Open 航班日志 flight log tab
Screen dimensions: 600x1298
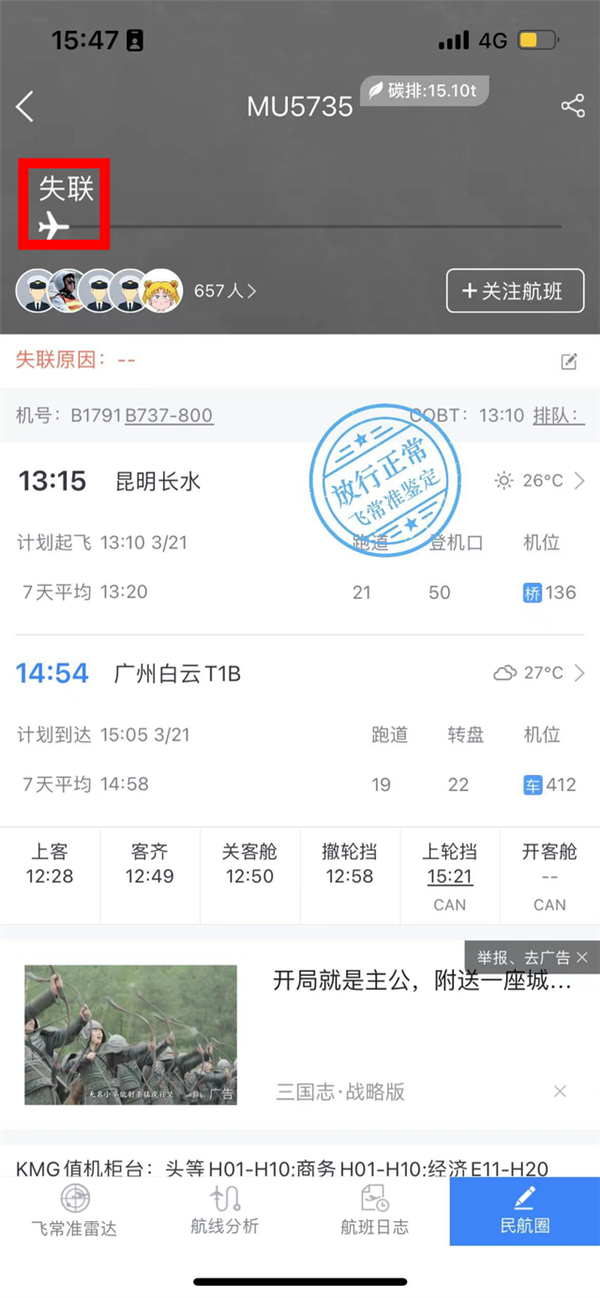[375, 1212]
